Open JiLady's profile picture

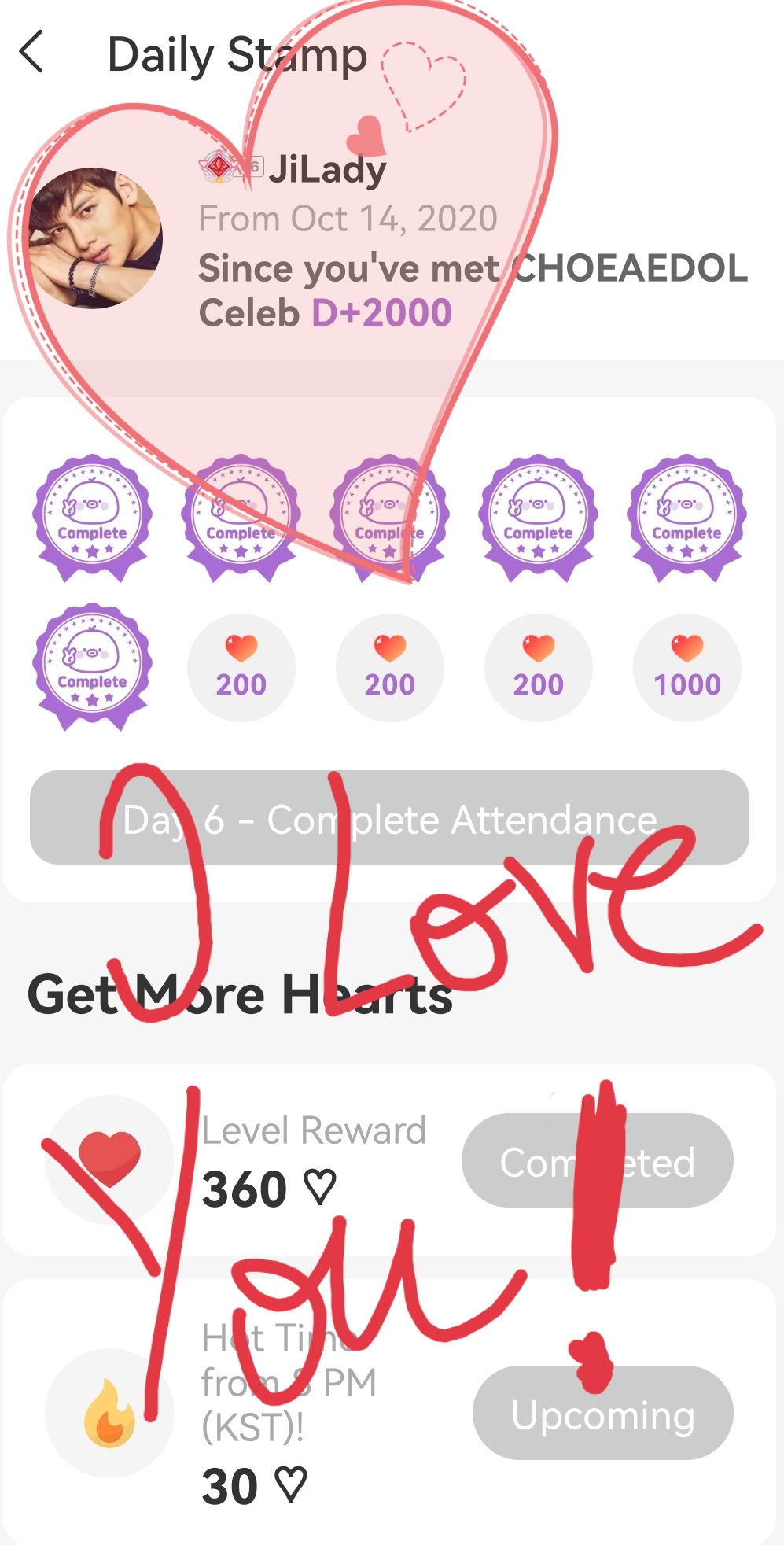(x=95, y=238)
